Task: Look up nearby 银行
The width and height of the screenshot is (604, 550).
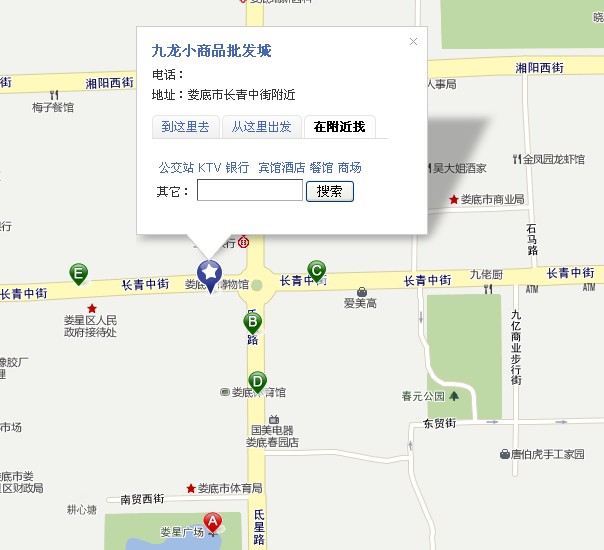Action: tap(237, 167)
